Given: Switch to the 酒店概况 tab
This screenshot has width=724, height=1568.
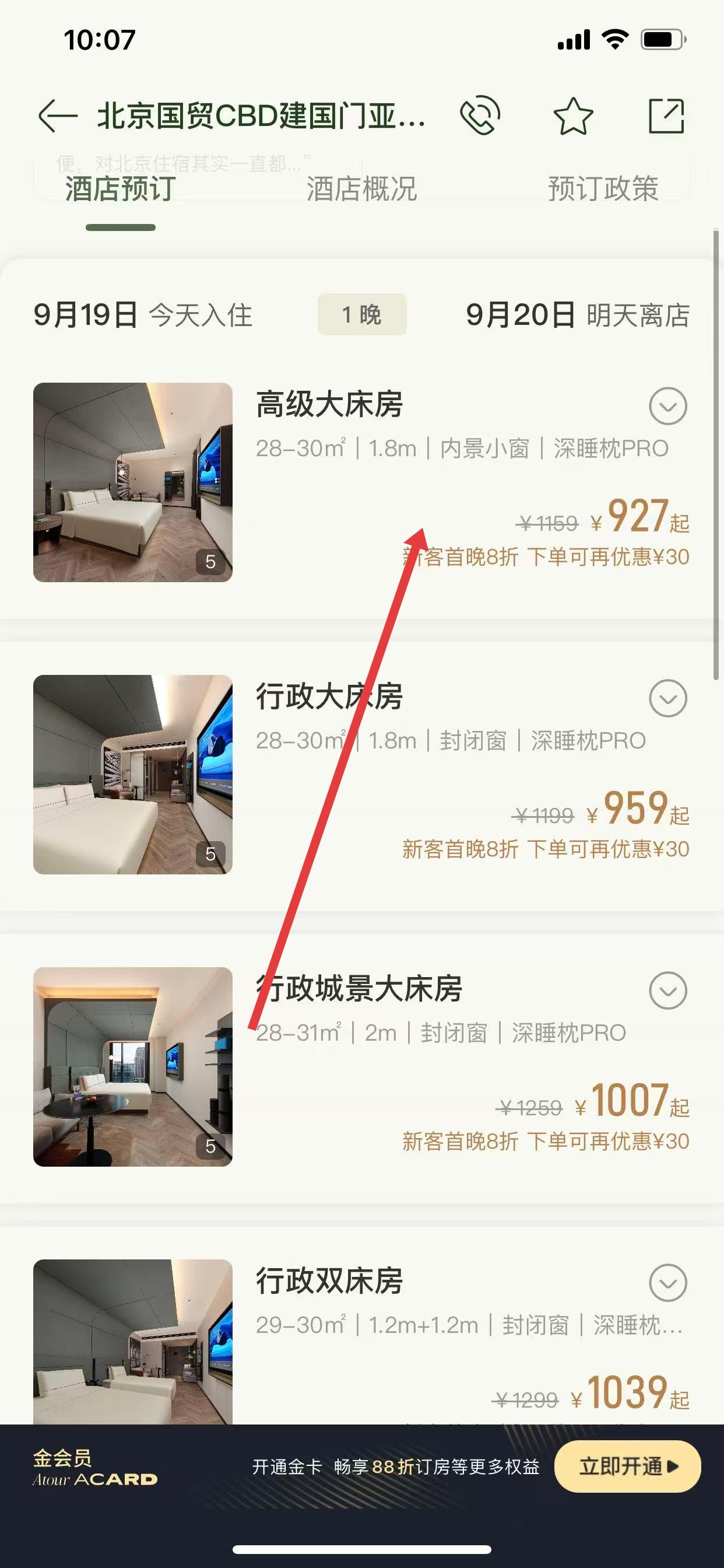Looking at the screenshot, I should (361, 188).
